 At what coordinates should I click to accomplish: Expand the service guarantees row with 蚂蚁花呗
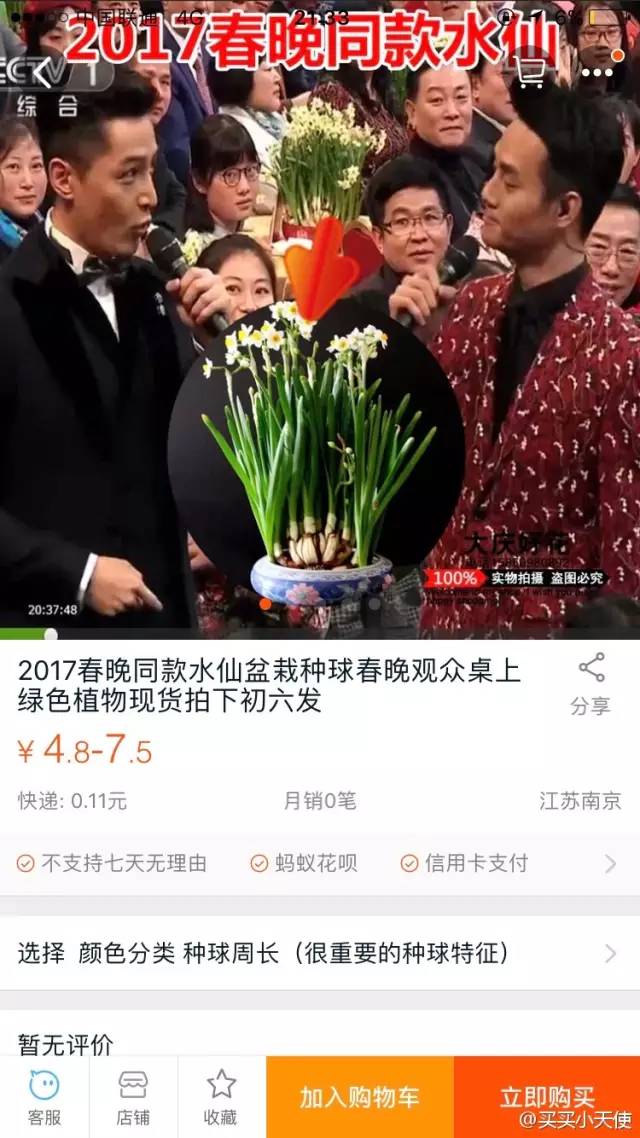click(x=320, y=863)
